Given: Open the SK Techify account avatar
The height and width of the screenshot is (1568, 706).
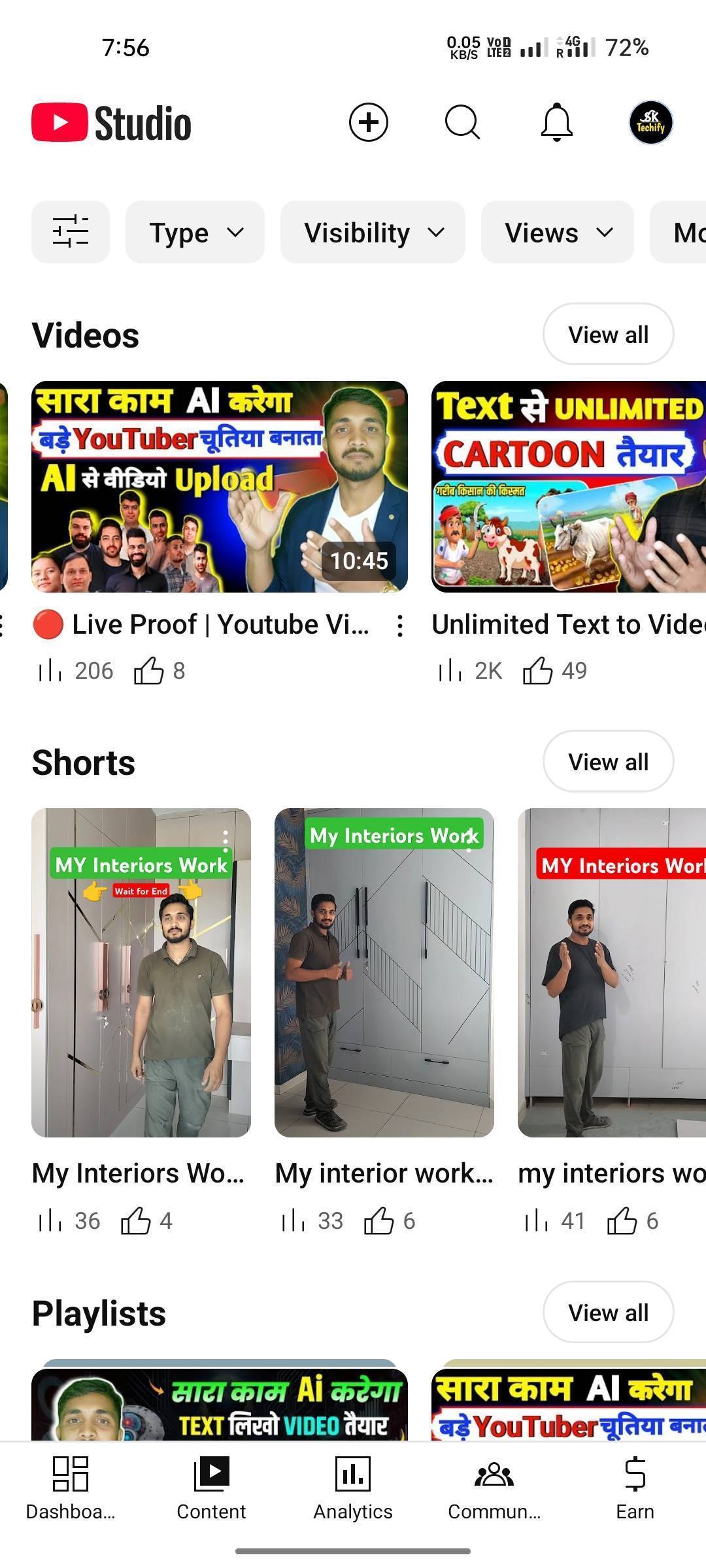Looking at the screenshot, I should (650, 122).
